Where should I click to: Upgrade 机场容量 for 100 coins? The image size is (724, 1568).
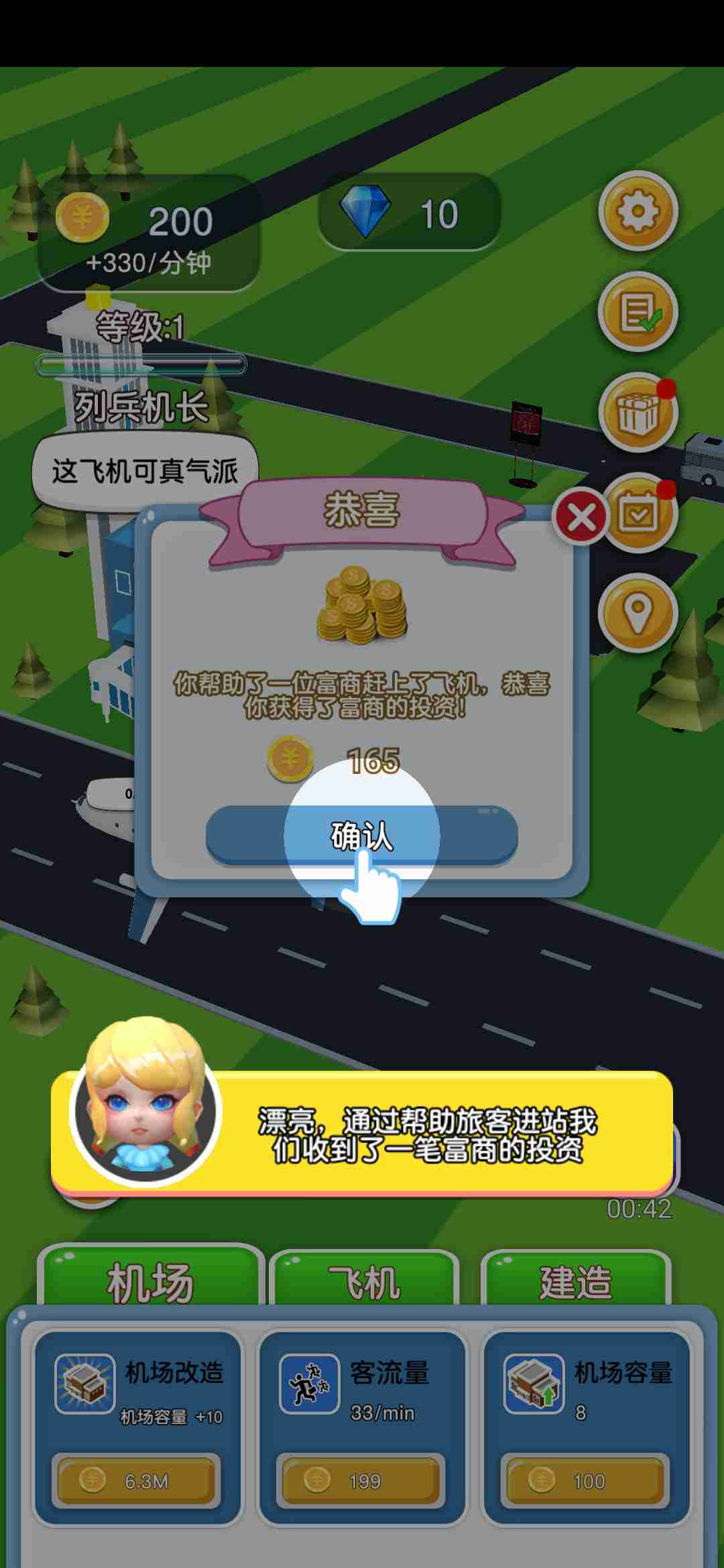[586, 1481]
